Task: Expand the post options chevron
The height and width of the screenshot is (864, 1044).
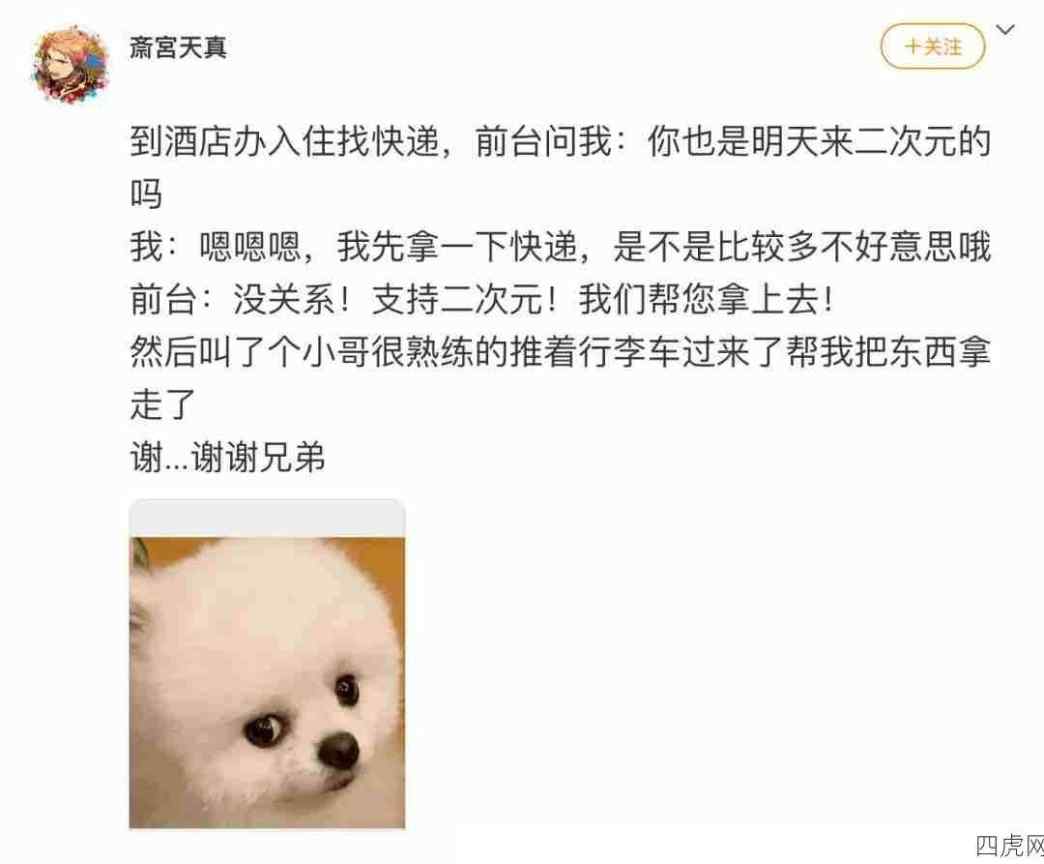Action: (1006, 31)
